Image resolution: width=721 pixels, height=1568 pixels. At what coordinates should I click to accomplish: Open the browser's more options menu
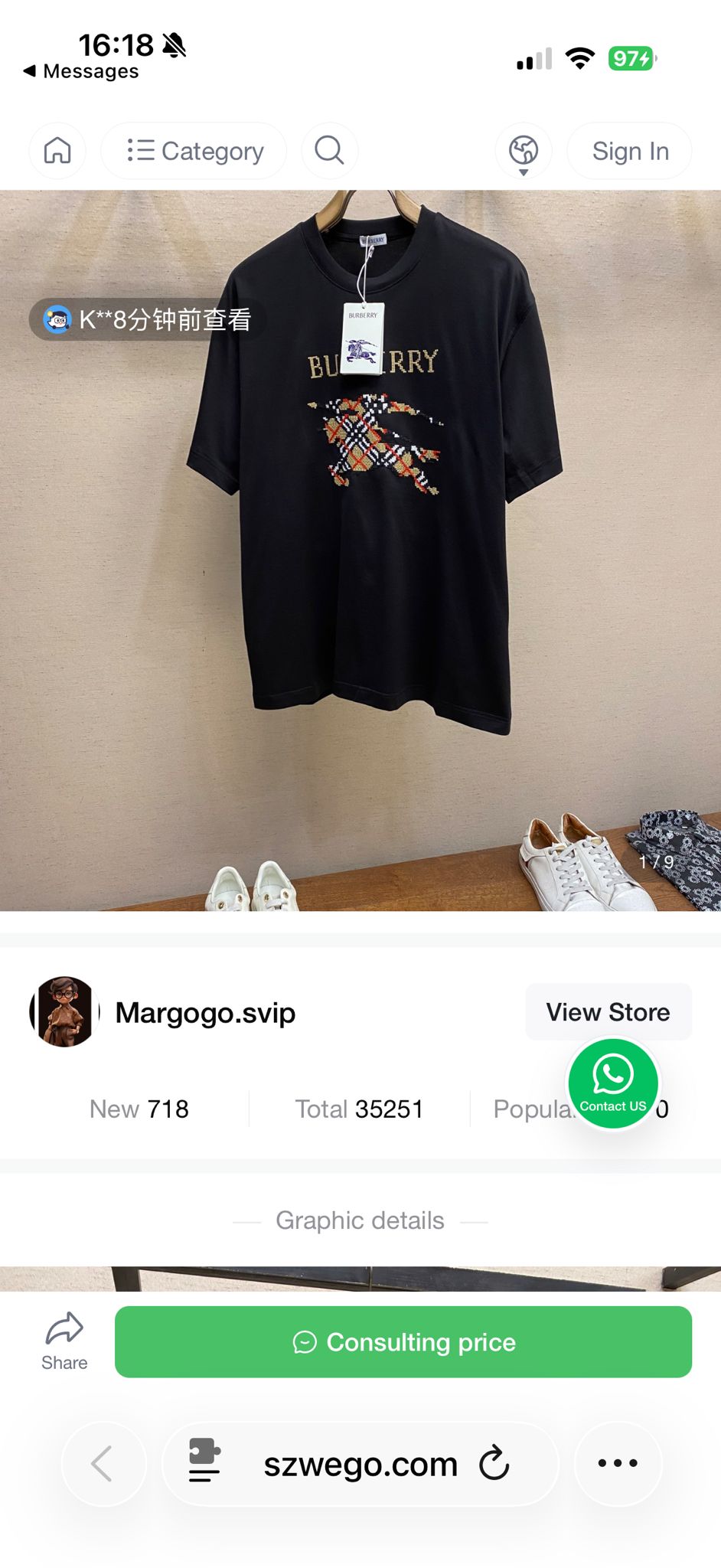coord(618,1464)
